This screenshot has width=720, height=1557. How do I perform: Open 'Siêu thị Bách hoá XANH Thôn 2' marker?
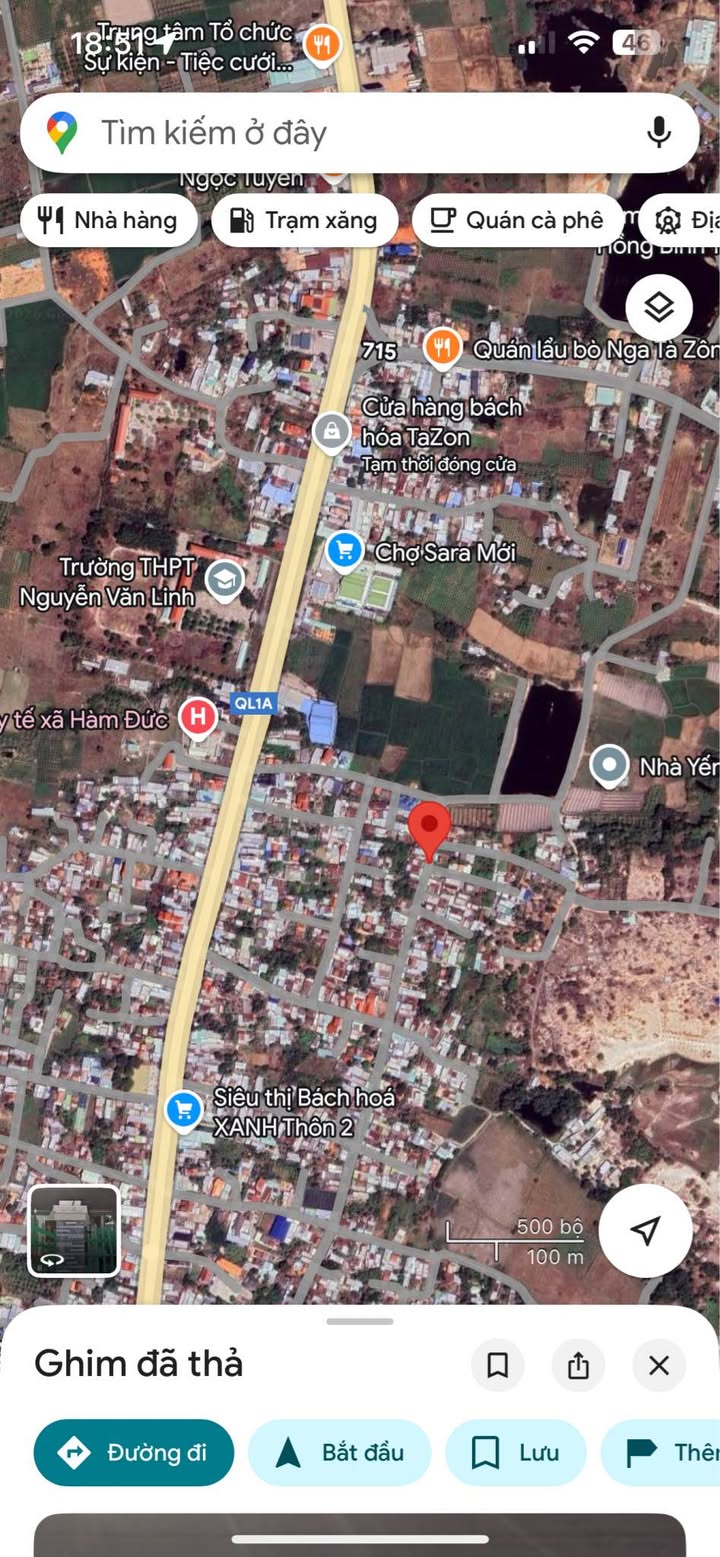(184, 1110)
